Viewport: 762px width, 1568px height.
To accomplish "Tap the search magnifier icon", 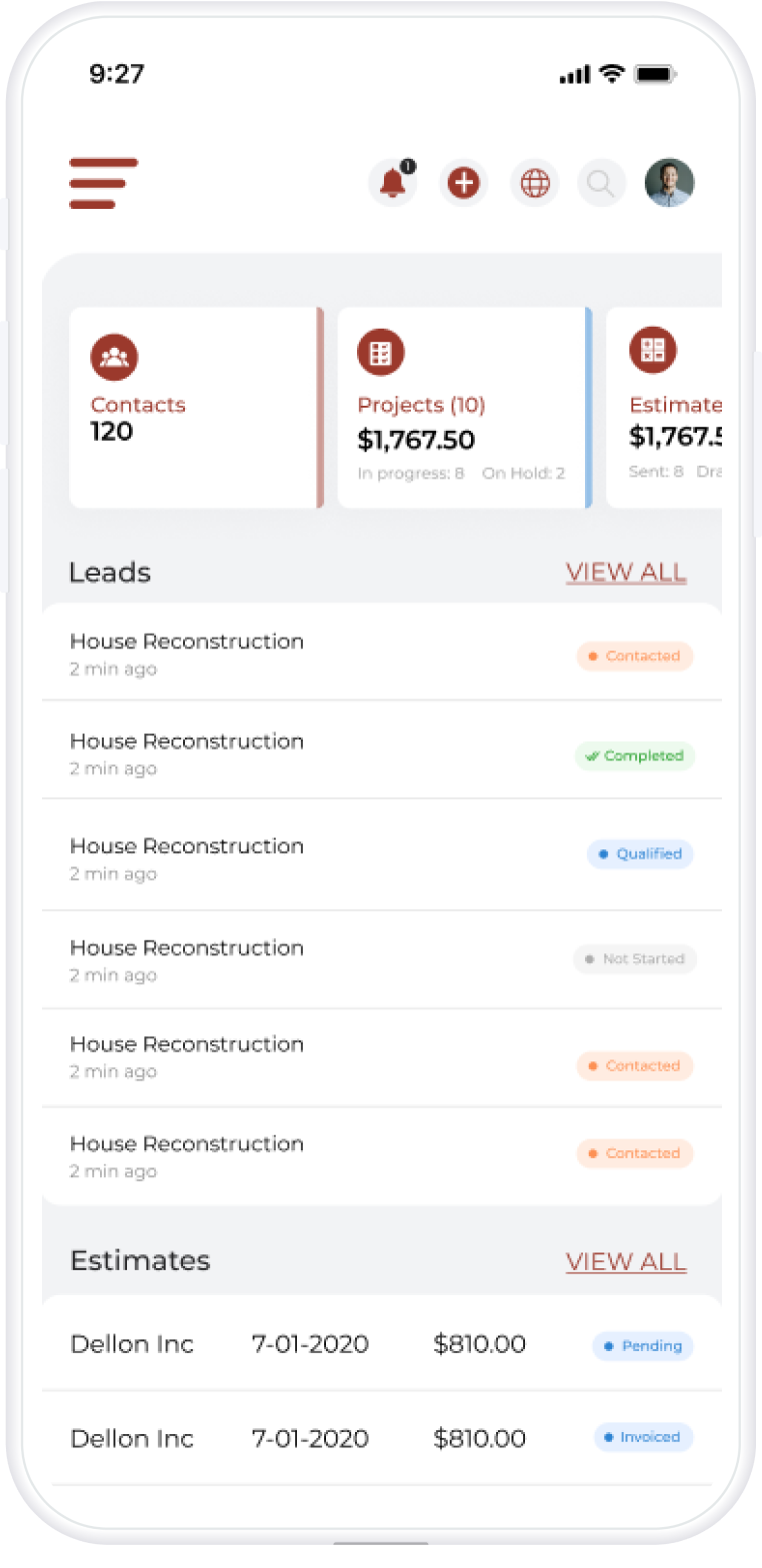I will tap(601, 183).
